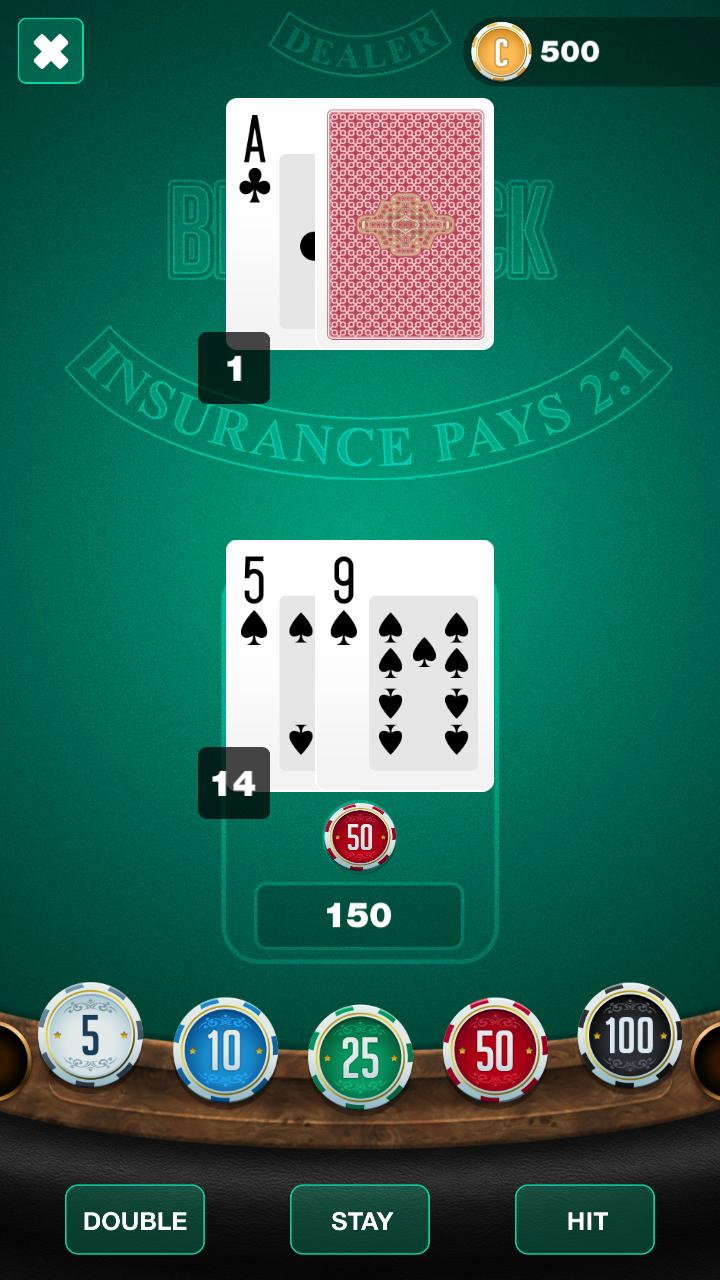Screen dimensions: 720x1280
Task: Tap STAY to hold at 14
Action: 360,1220
